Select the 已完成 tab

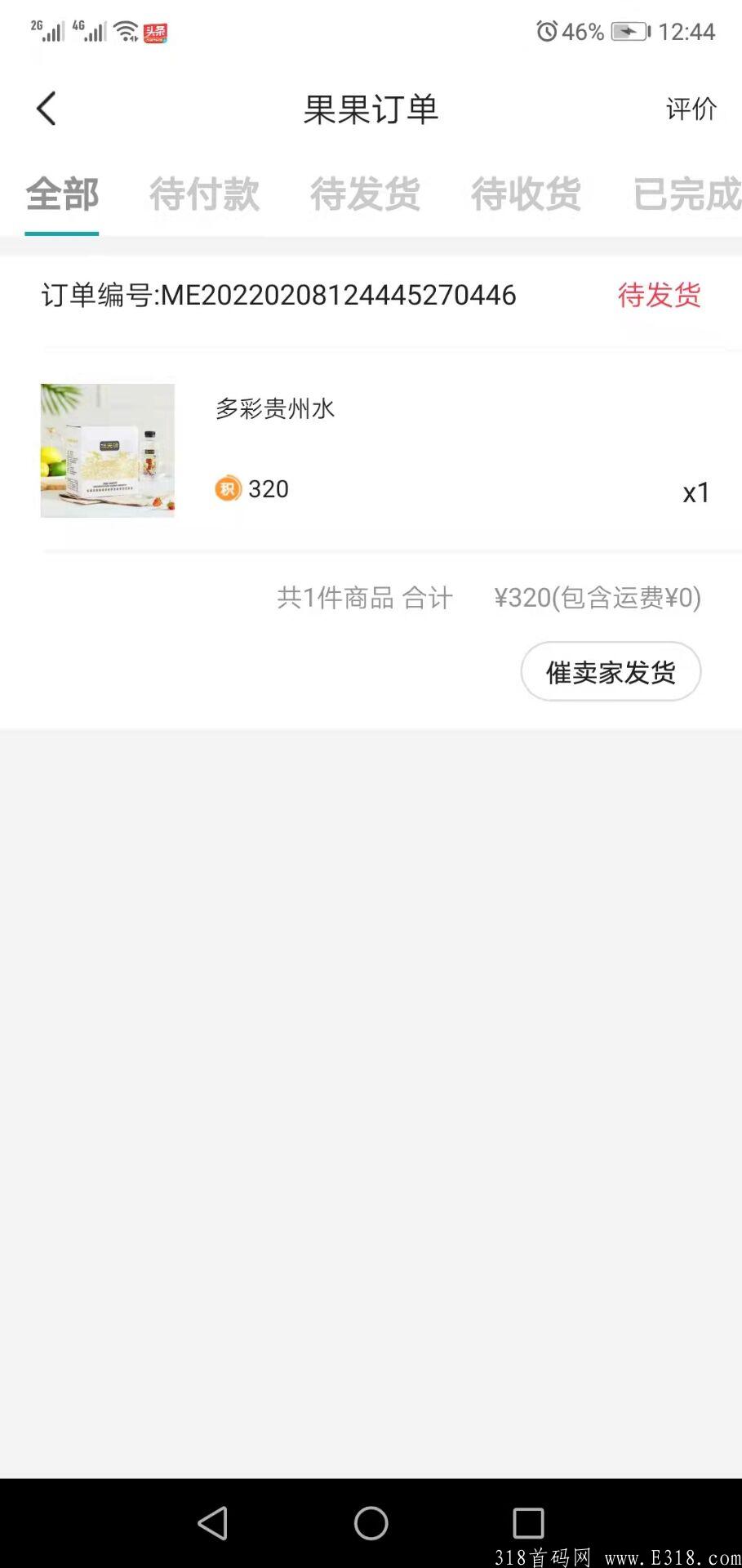pyautogui.click(x=684, y=195)
